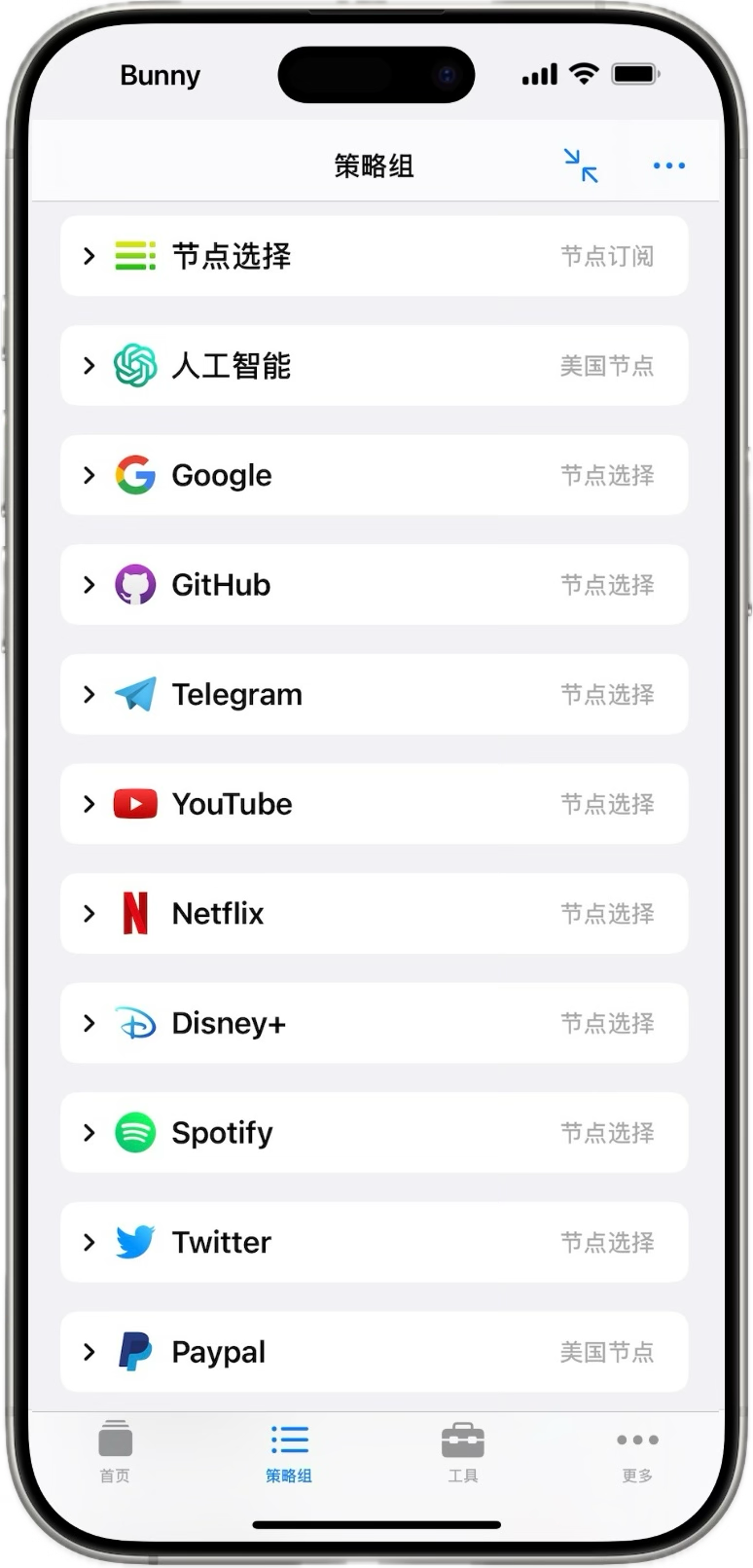This screenshot has width=753, height=1568.
Task: Open the three-dot overflow menu
Action: click(x=668, y=165)
